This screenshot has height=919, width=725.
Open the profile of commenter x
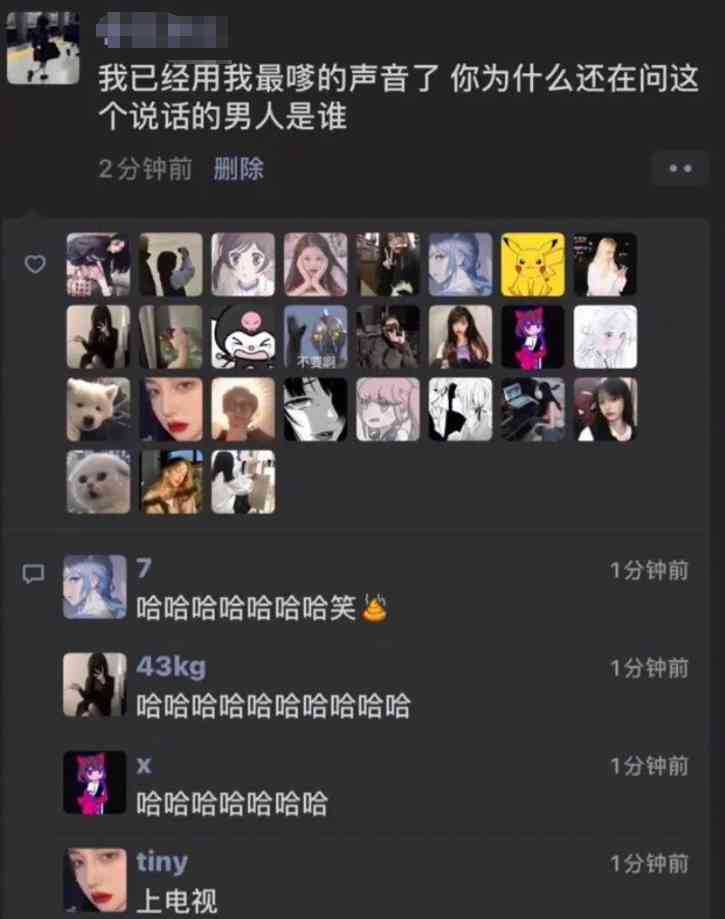(x=144, y=764)
